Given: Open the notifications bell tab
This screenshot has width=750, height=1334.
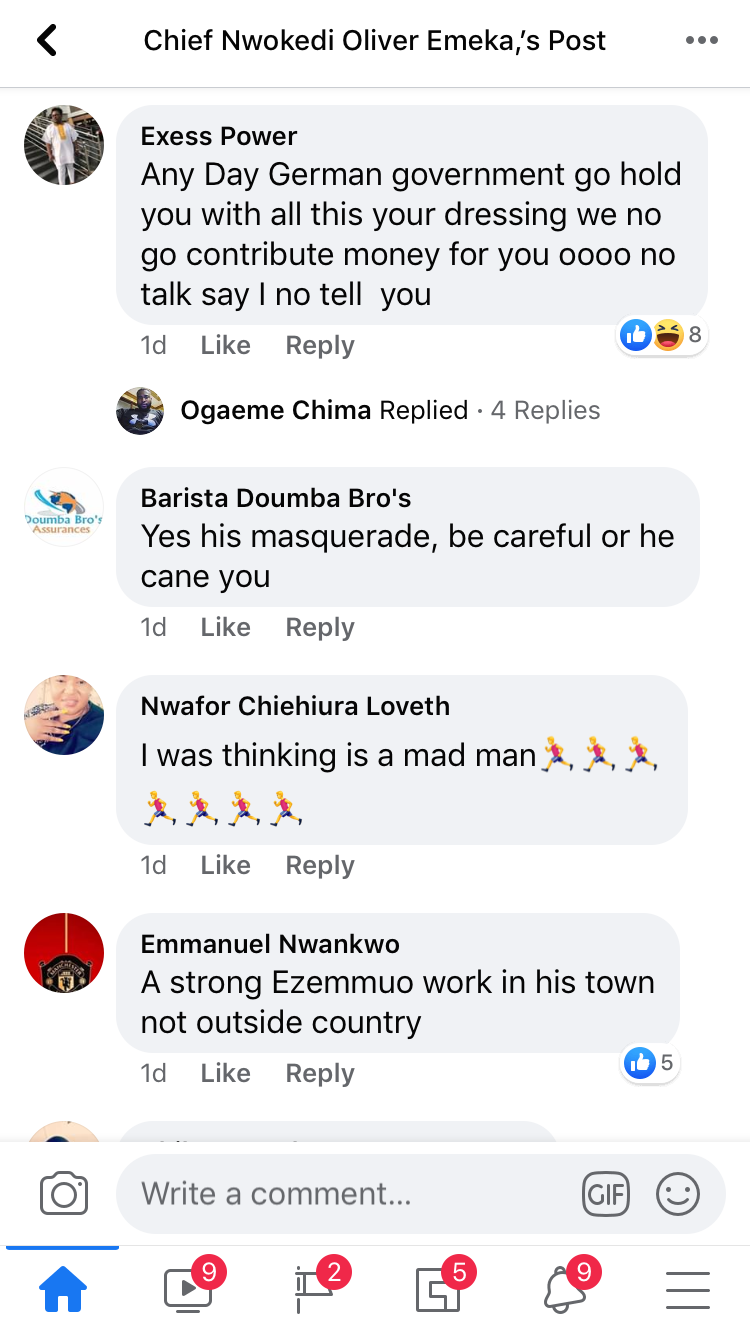Looking at the screenshot, I should click(565, 1290).
